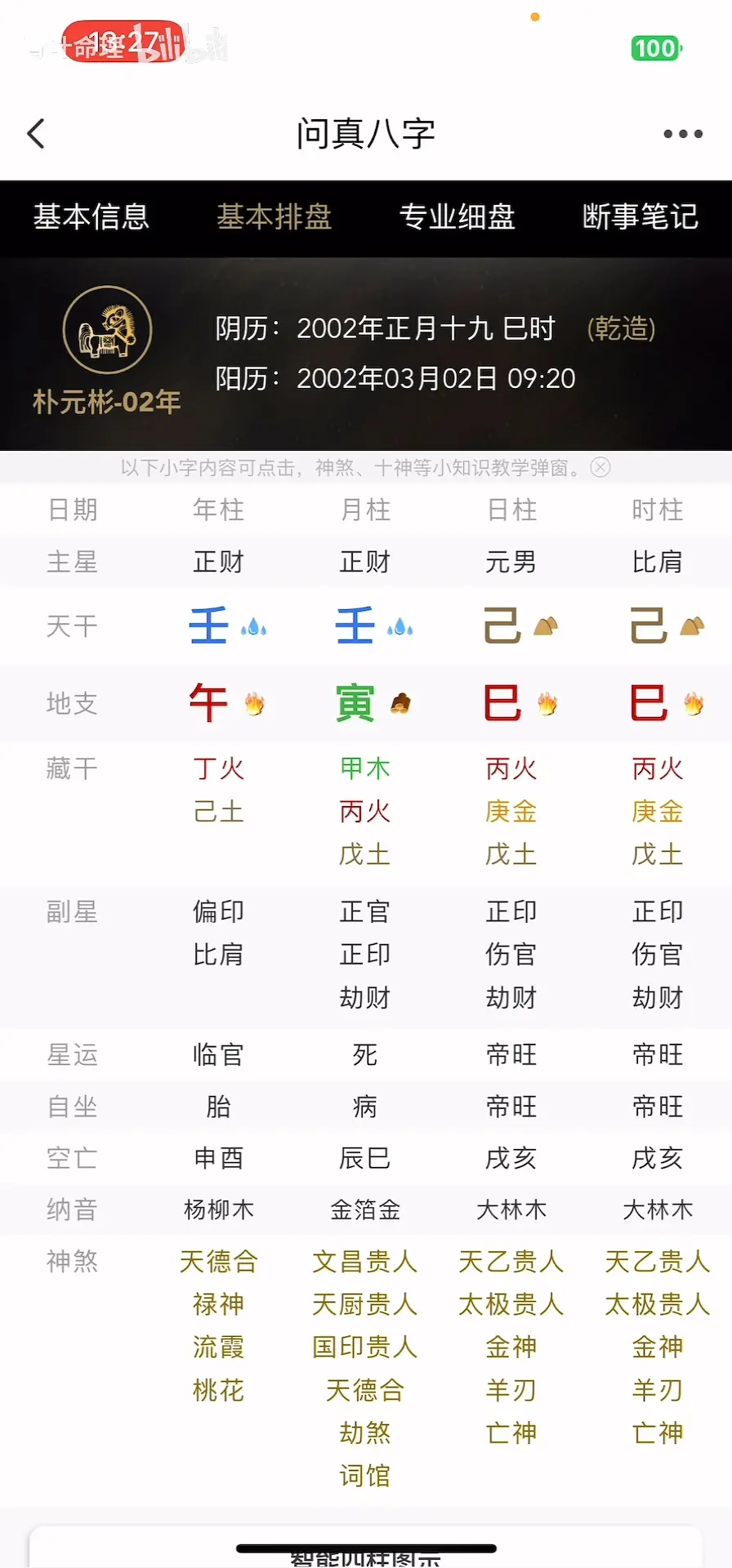Screen dimensions: 732x1568
Task: Tap 偏印 under the year pillar
Action: [218, 911]
